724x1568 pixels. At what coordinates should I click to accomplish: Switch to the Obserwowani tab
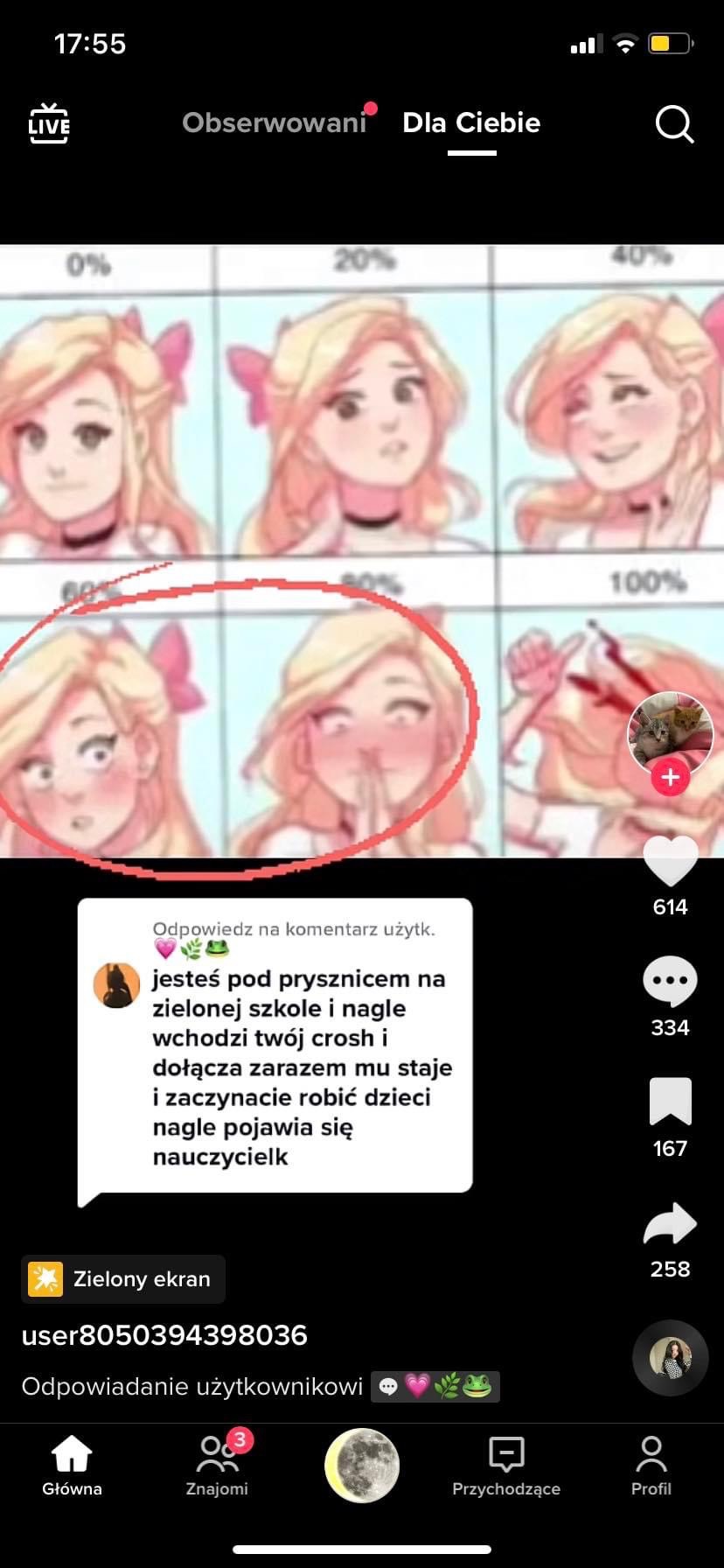point(274,122)
